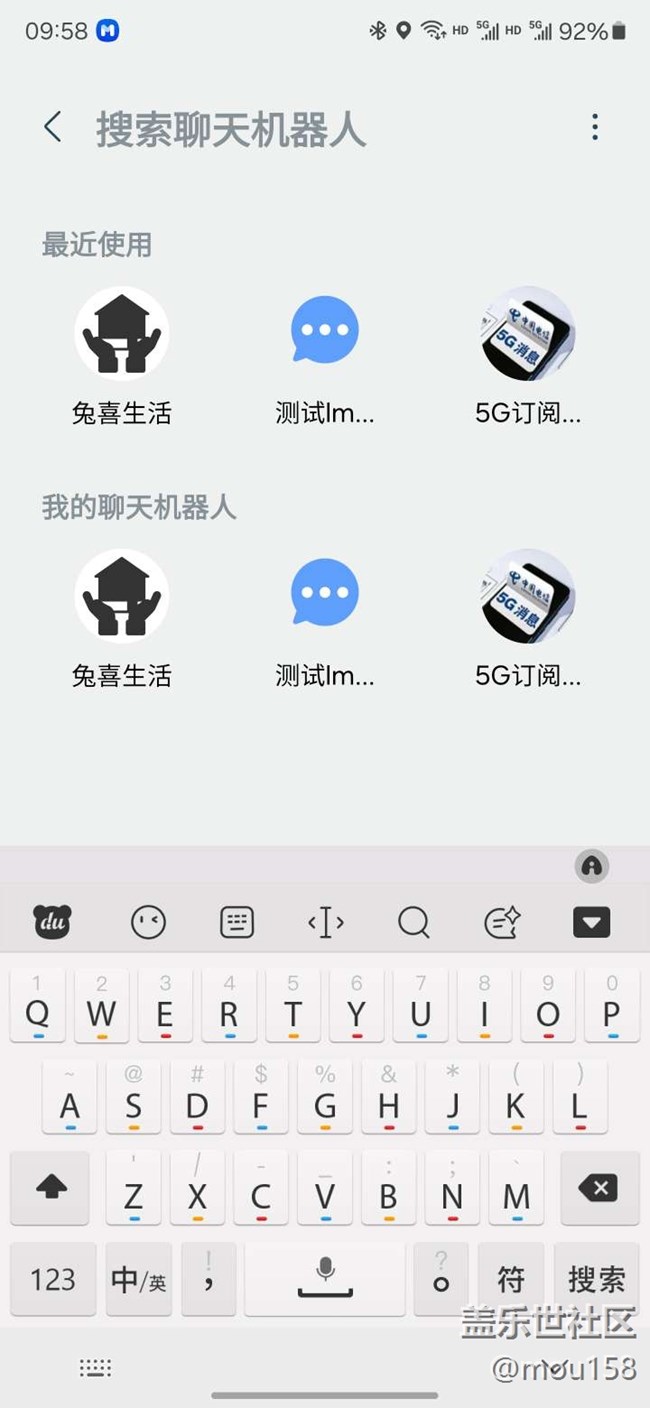
Task: Collapse the keyboard with the down arrow
Action: pyautogui.click(x=592, y=922)
